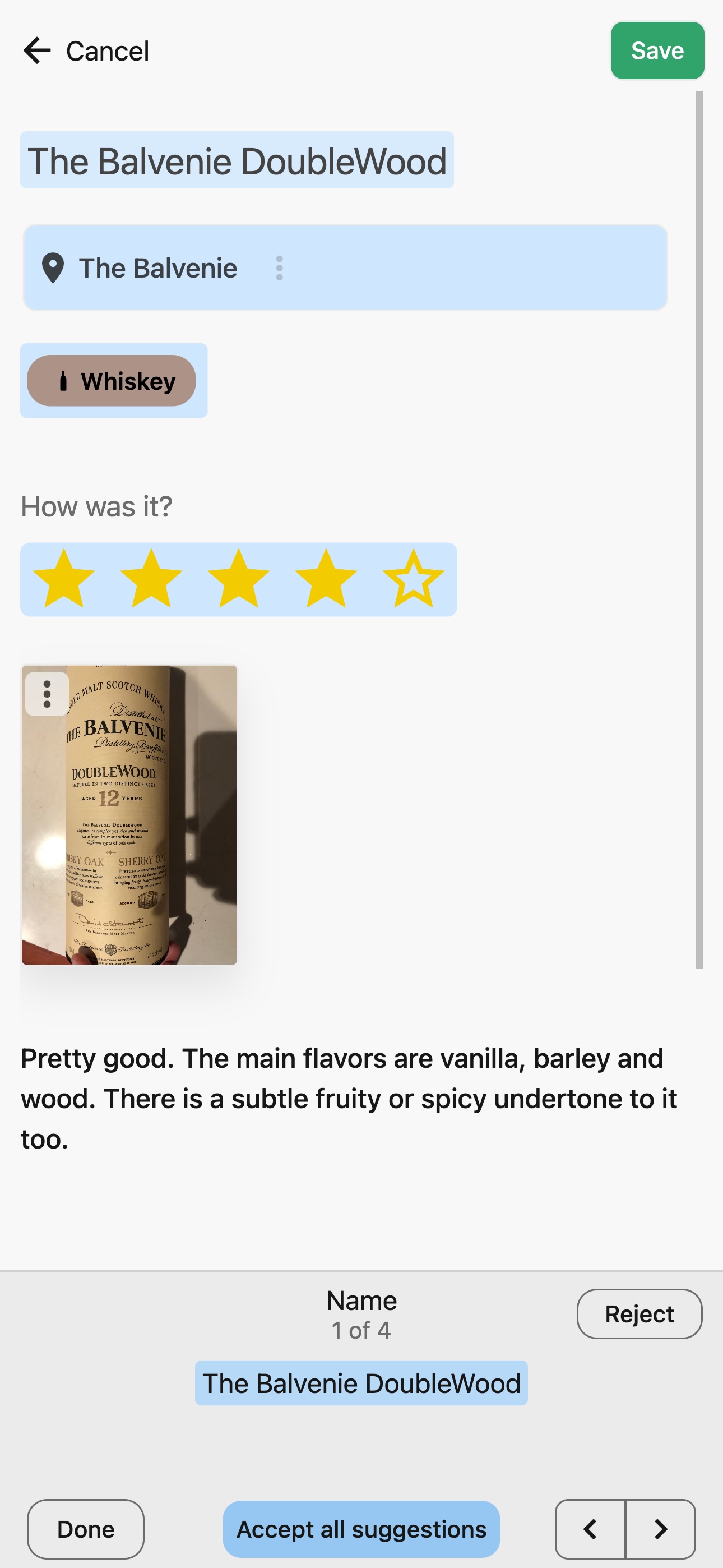Viewport: 723px width, 1568px height.
Task: Accept all suggestions
Action: coord(361,1529)
